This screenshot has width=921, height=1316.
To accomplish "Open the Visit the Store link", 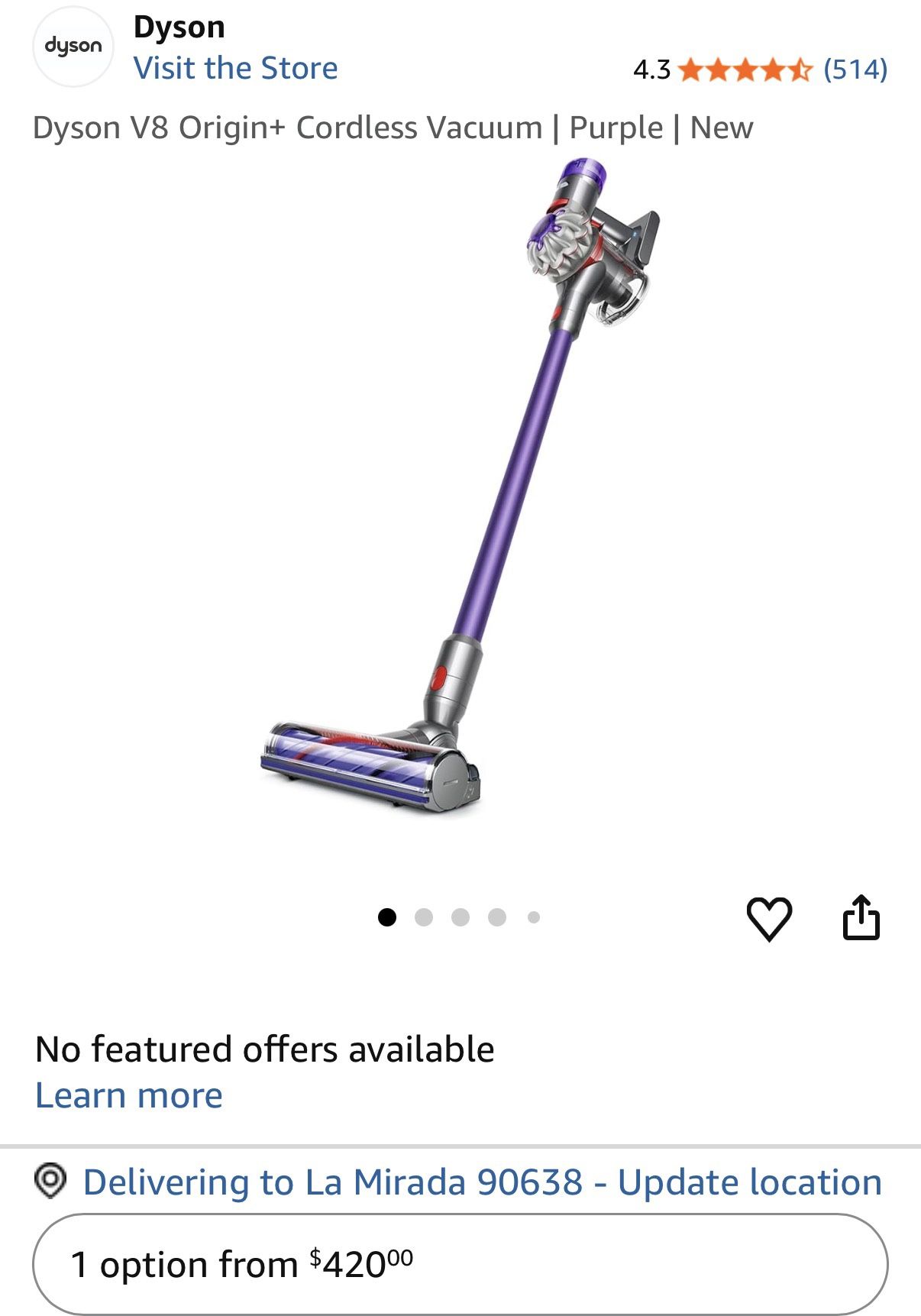I will click(235, 69).
